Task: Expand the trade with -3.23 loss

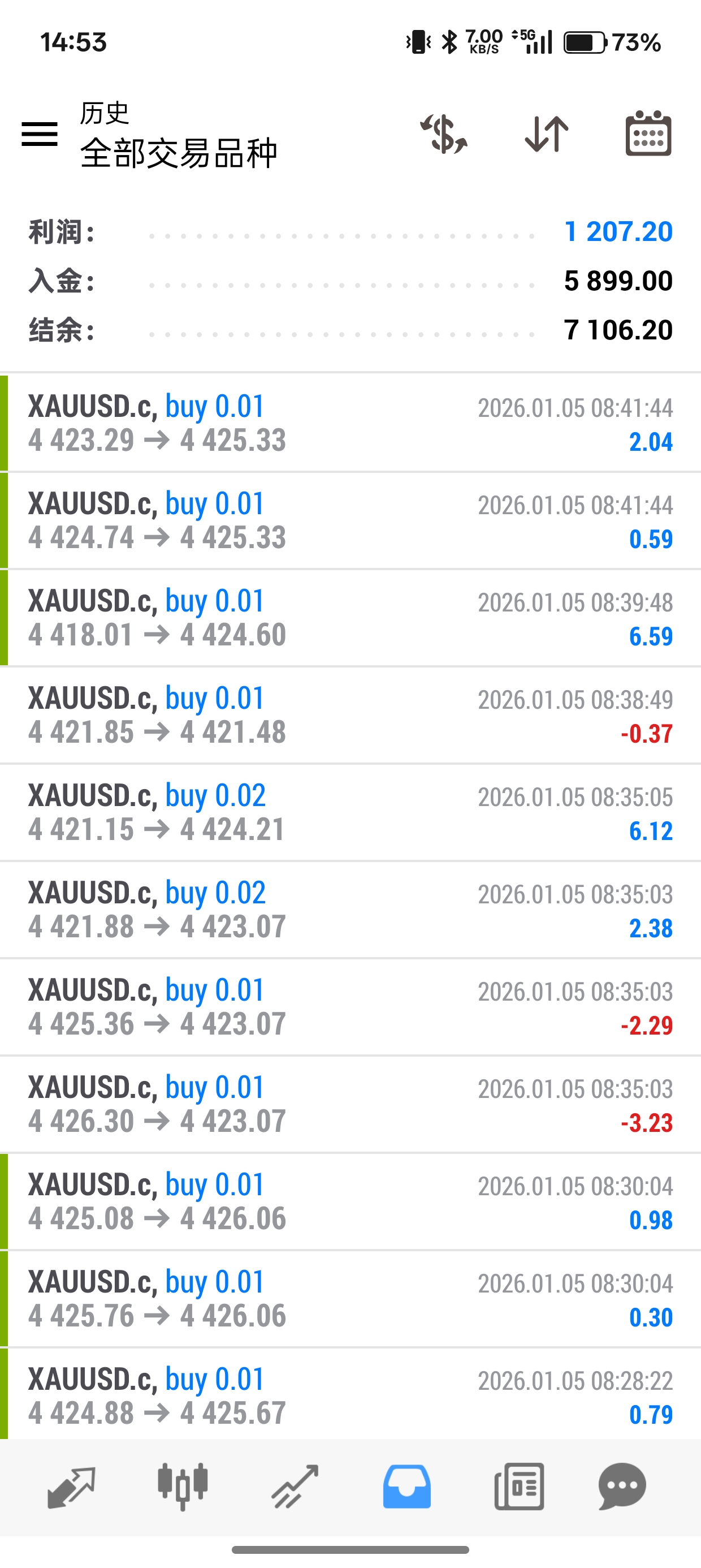Action: pos(350,1105)
